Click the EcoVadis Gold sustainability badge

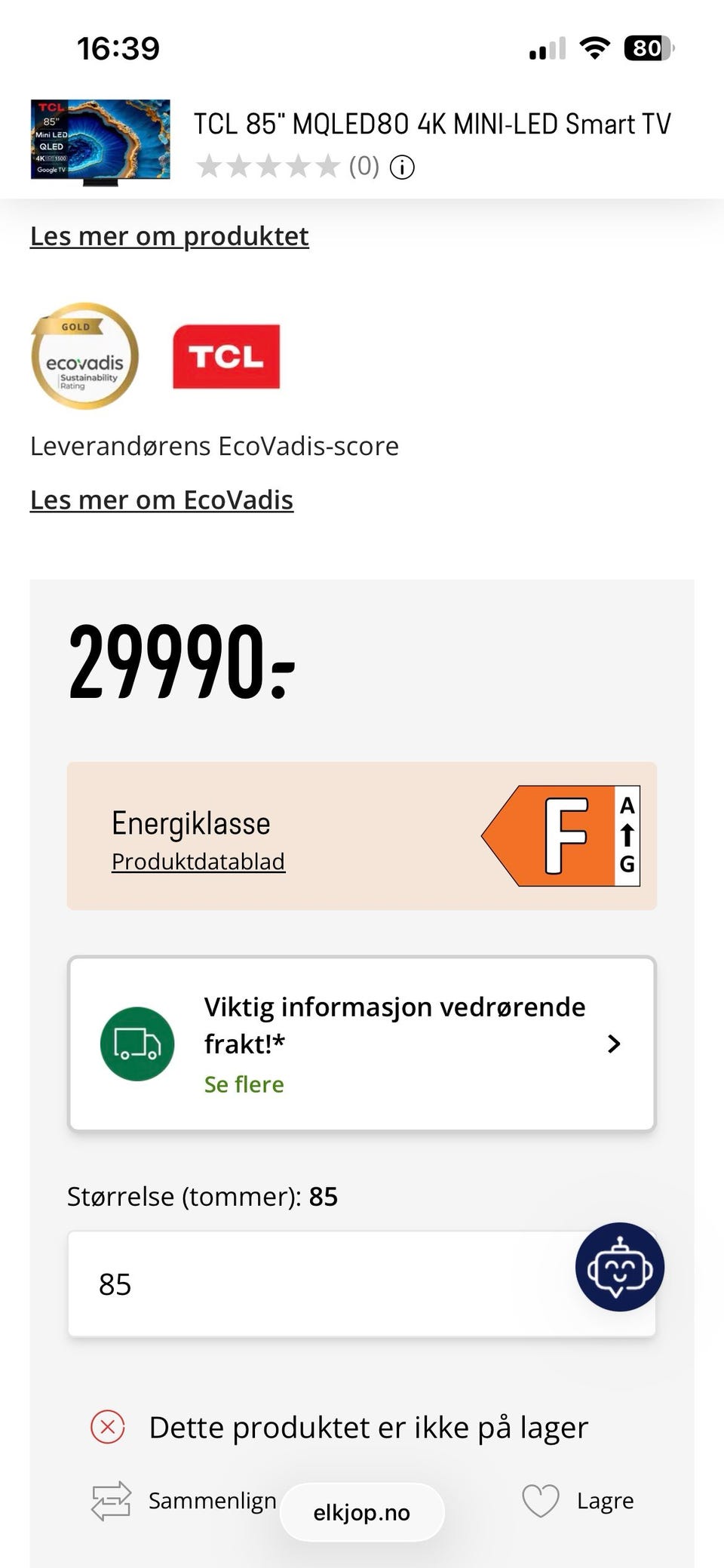tap(84, 356)
